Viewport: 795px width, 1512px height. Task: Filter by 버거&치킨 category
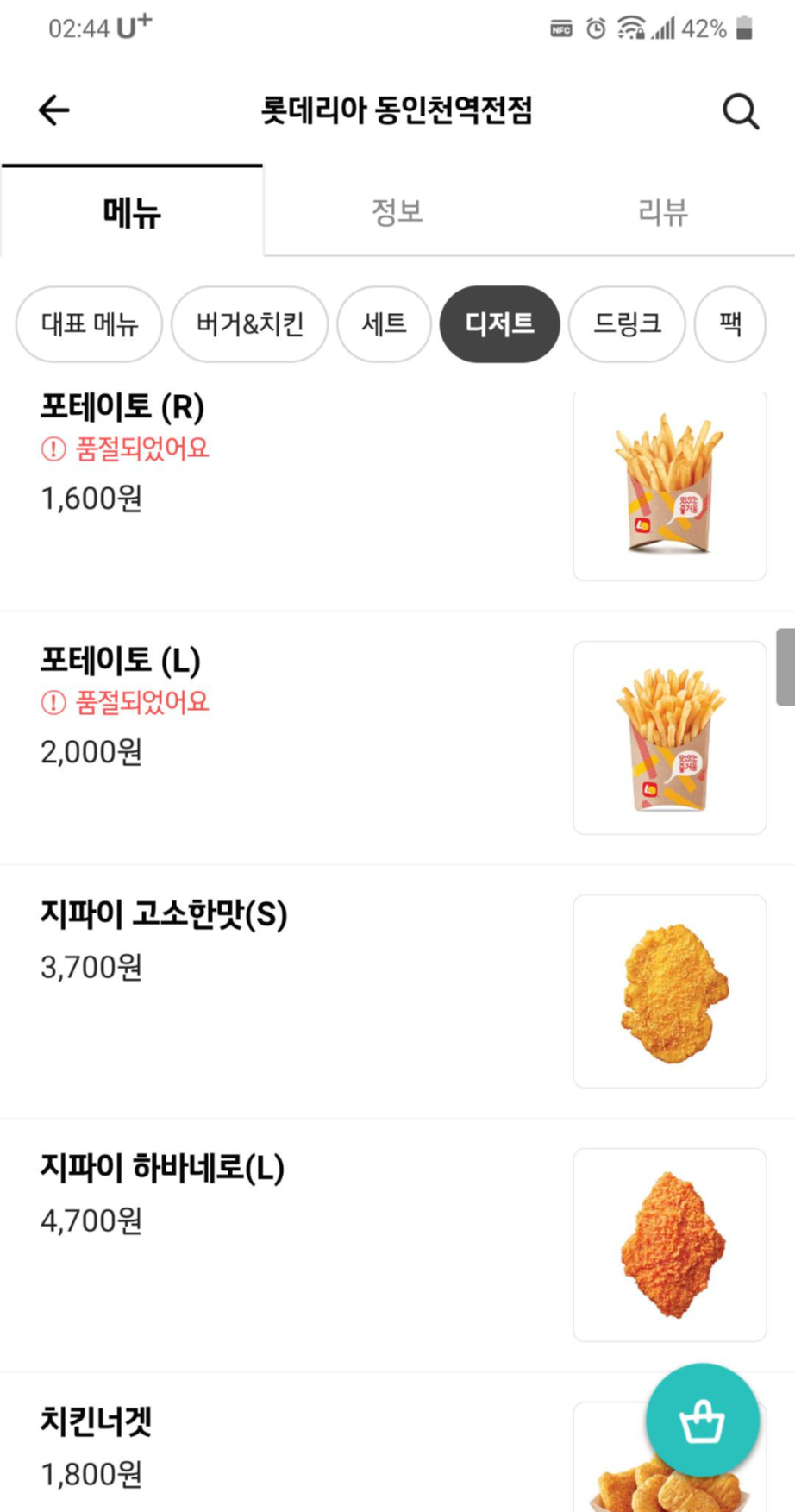coord(250,324)
